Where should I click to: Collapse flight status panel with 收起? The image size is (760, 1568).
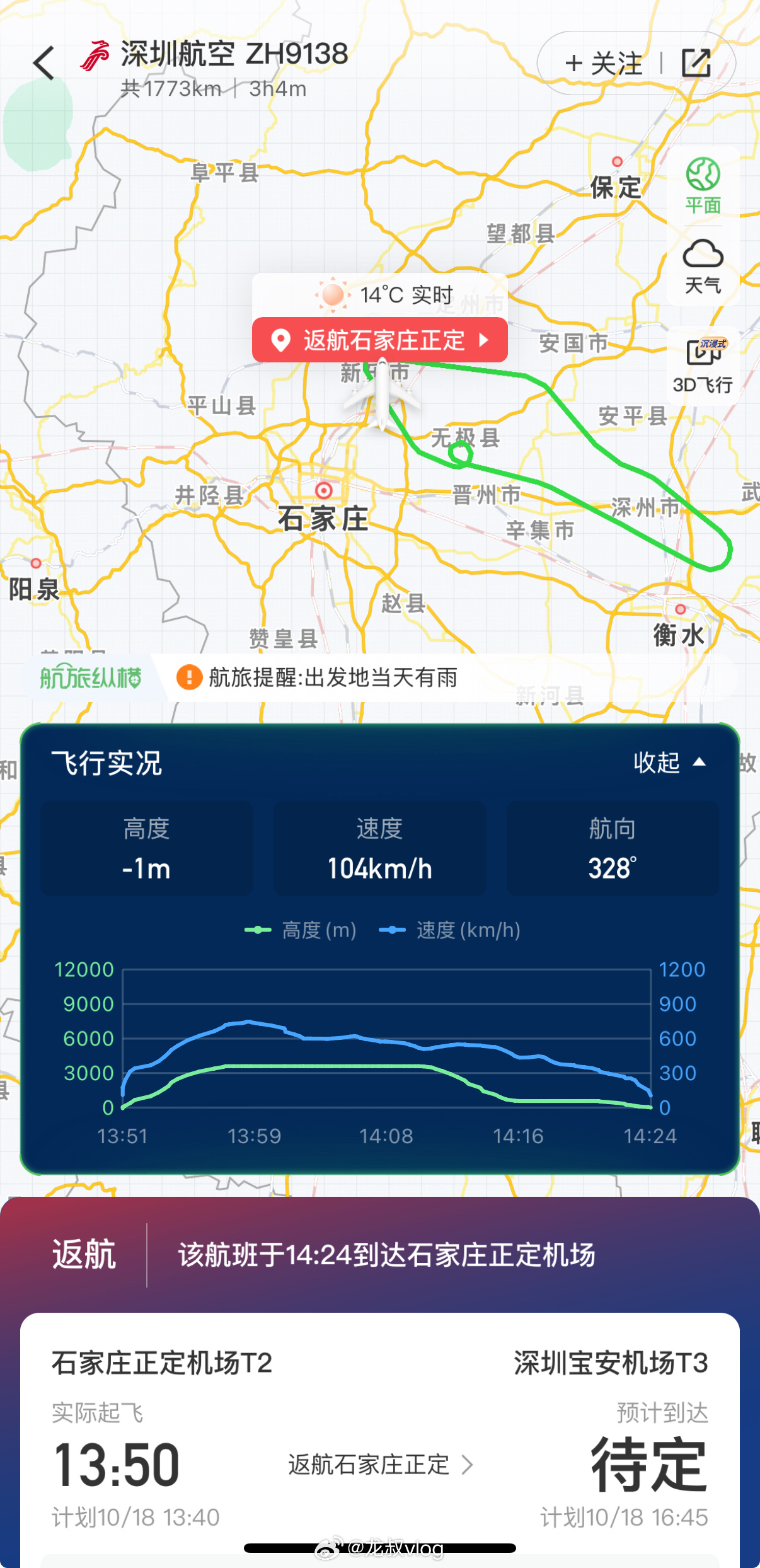pyautogui.click(x=670, y=763)
